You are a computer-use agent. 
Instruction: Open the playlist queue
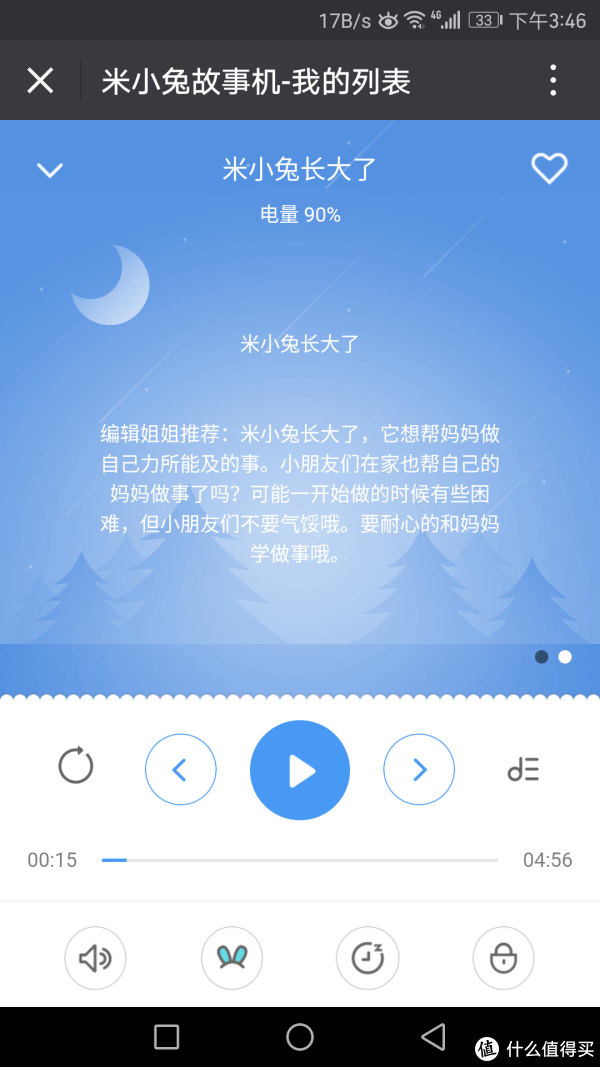523,769
